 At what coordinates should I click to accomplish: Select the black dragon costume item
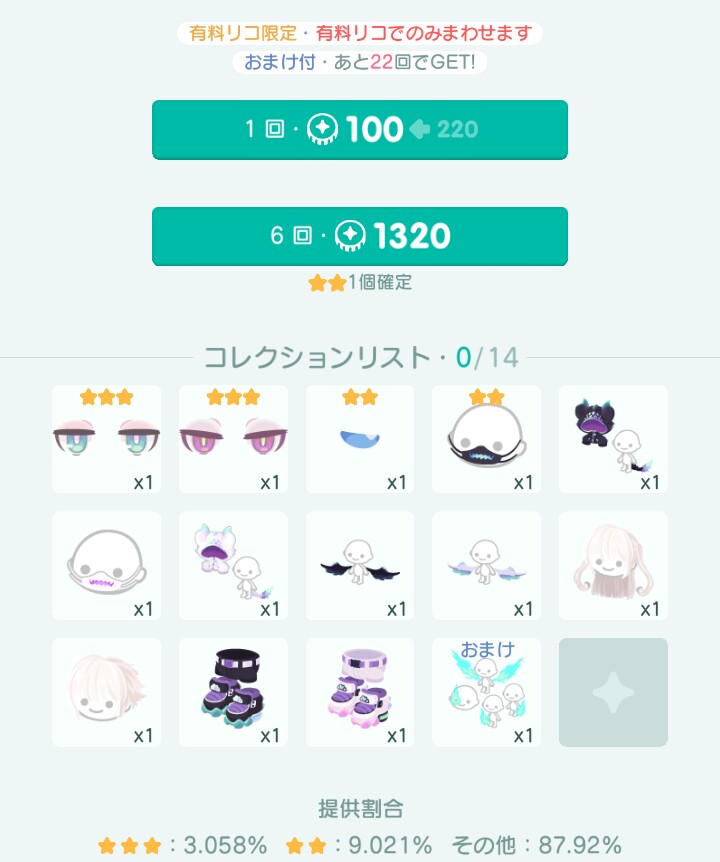pos(613,439)
